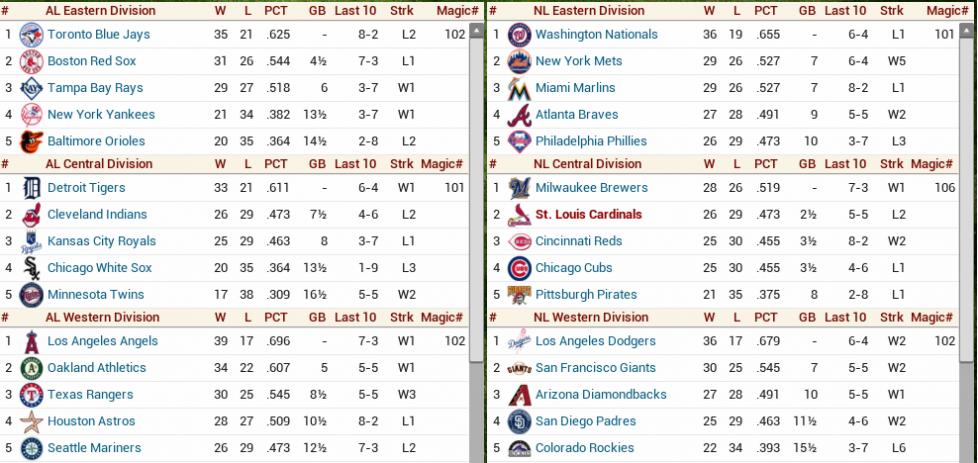Viewport: 978px width, 463px height.
Task: View the Colorado Rockies team
Action: (x=583, y=448)
